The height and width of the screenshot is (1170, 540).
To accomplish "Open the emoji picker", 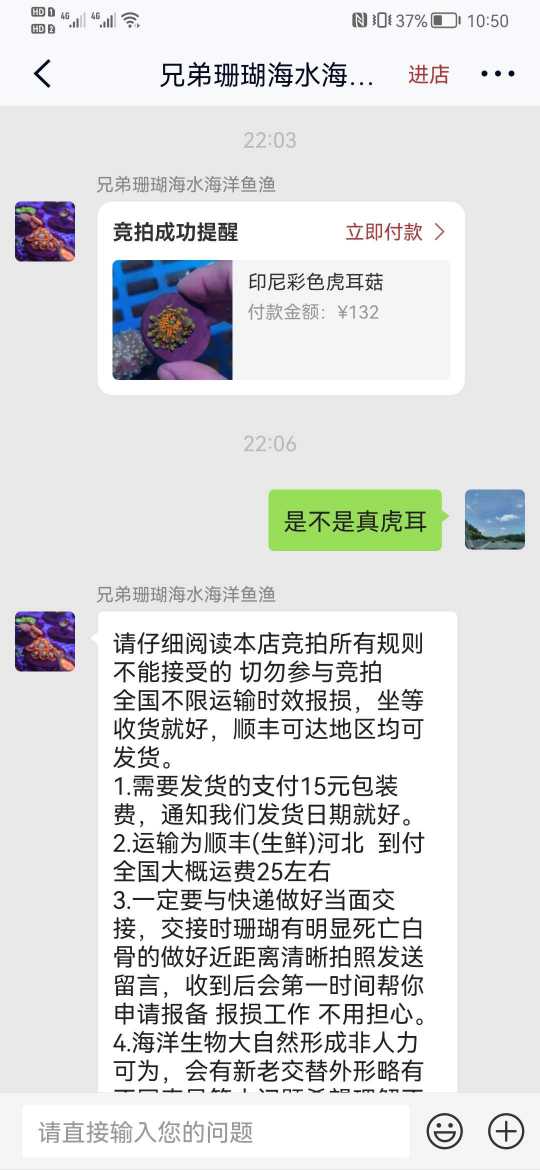I will [445, 1132].
